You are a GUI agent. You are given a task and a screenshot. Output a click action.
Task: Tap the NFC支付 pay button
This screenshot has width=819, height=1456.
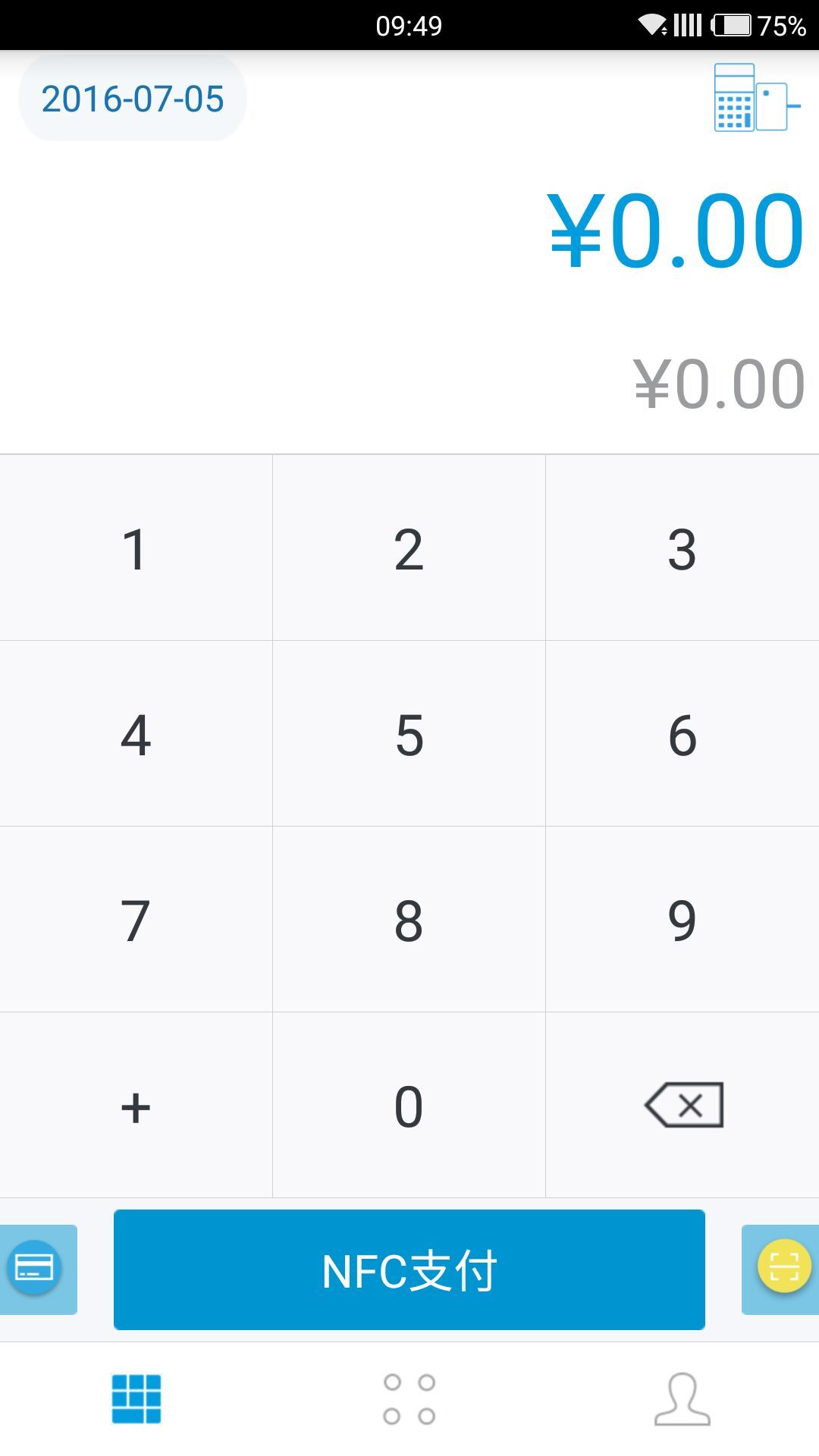(x=409, y=1270)
